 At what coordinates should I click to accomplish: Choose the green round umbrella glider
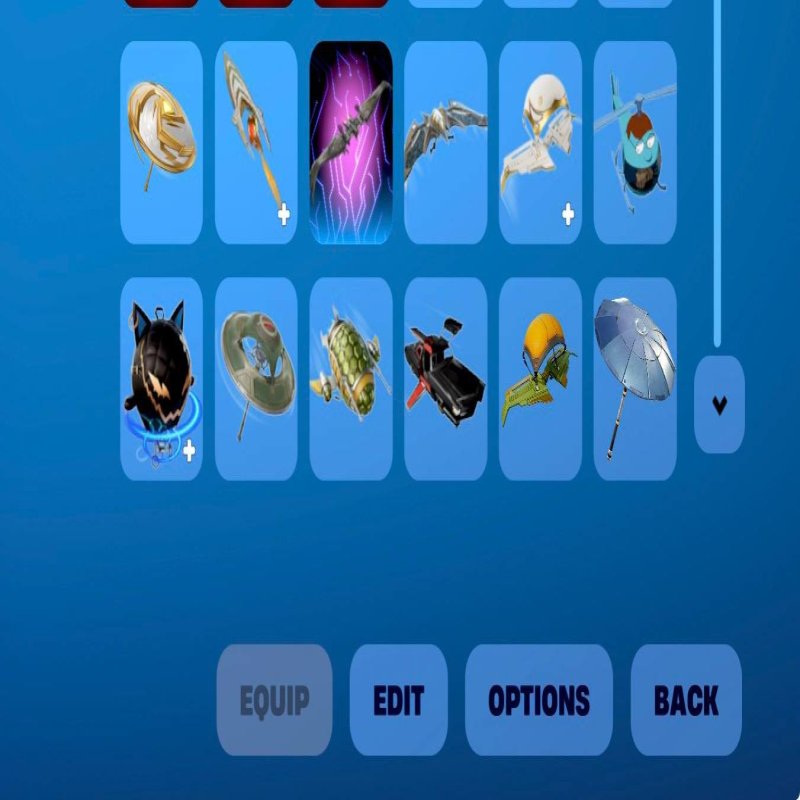pyautogui.click(x=256, y=379)
